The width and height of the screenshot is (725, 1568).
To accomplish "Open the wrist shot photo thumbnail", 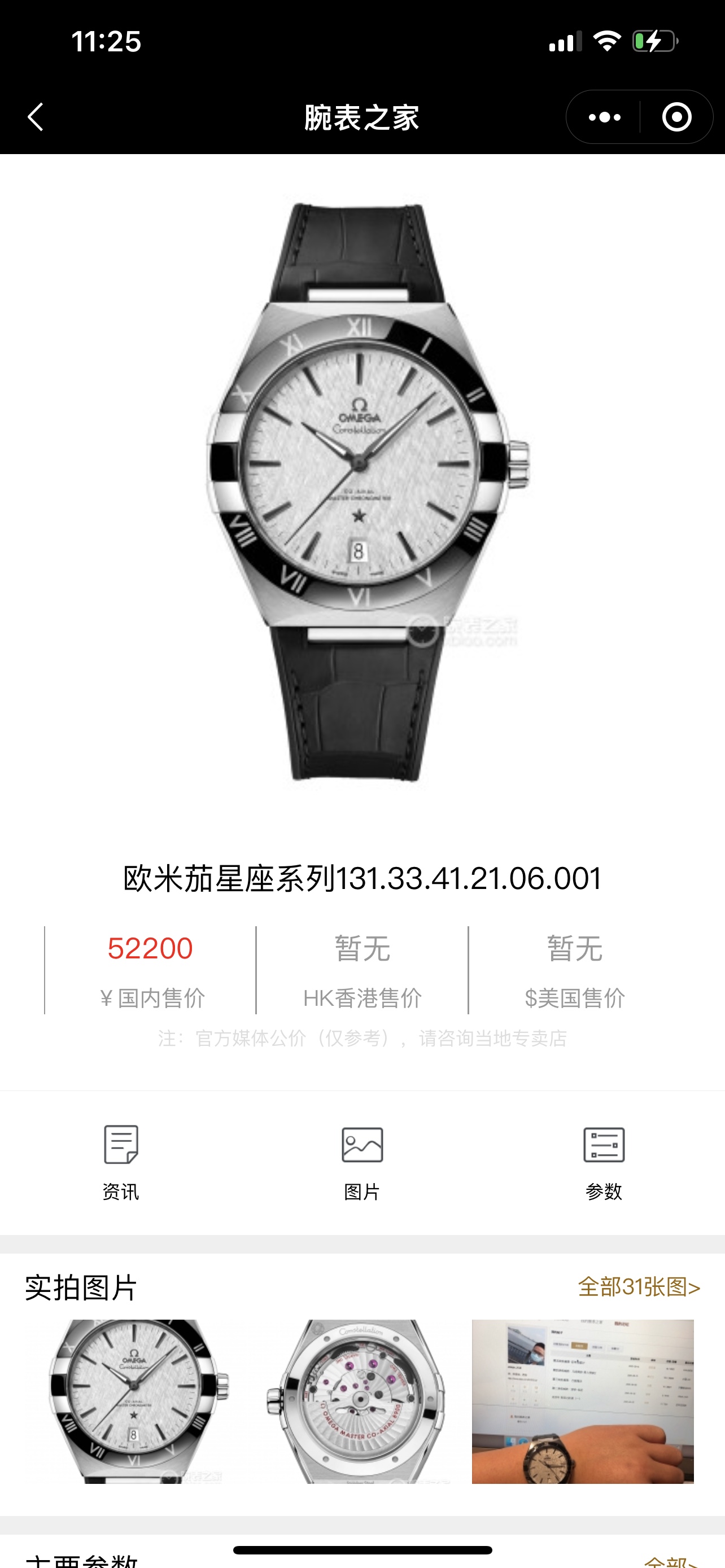I will click(583, 1401).
